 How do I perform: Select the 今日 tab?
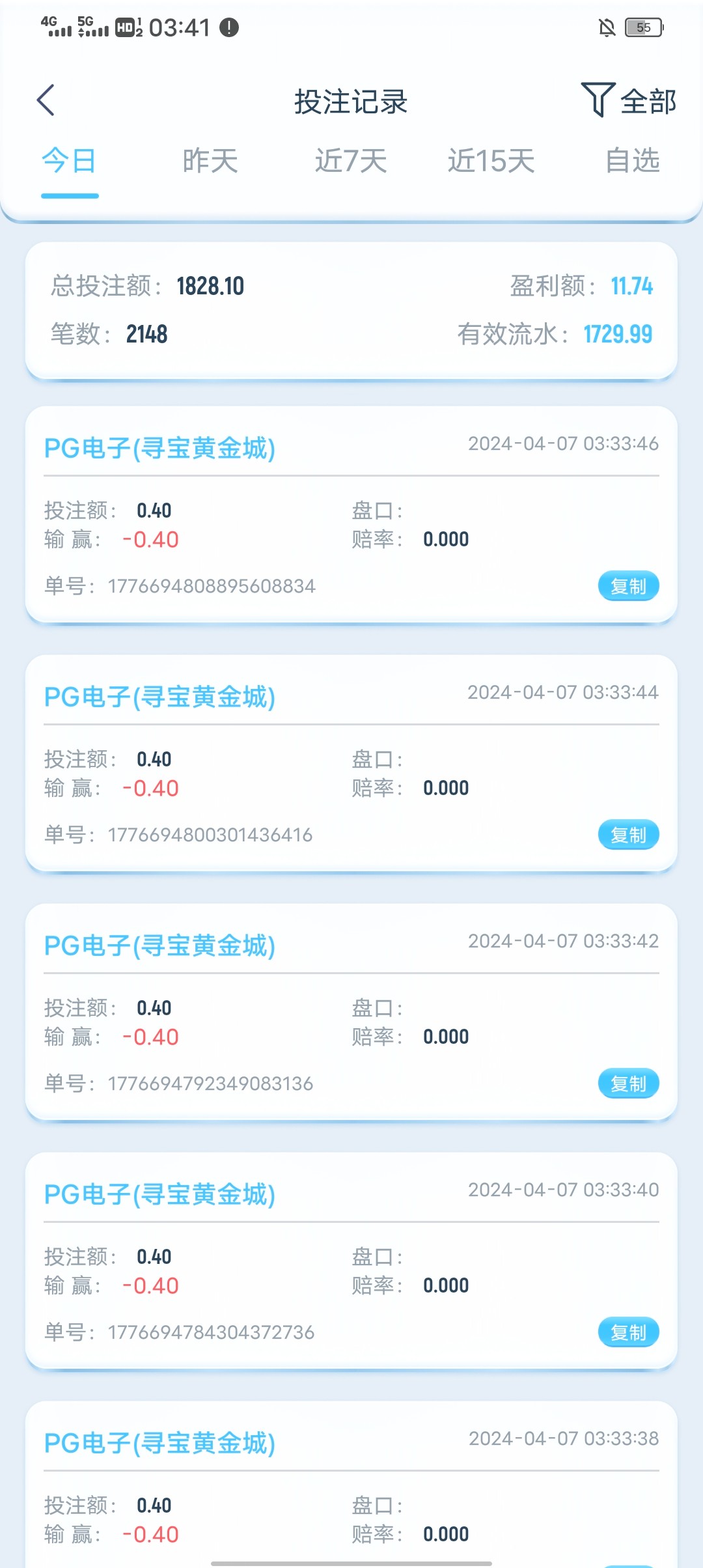[69, 161]
